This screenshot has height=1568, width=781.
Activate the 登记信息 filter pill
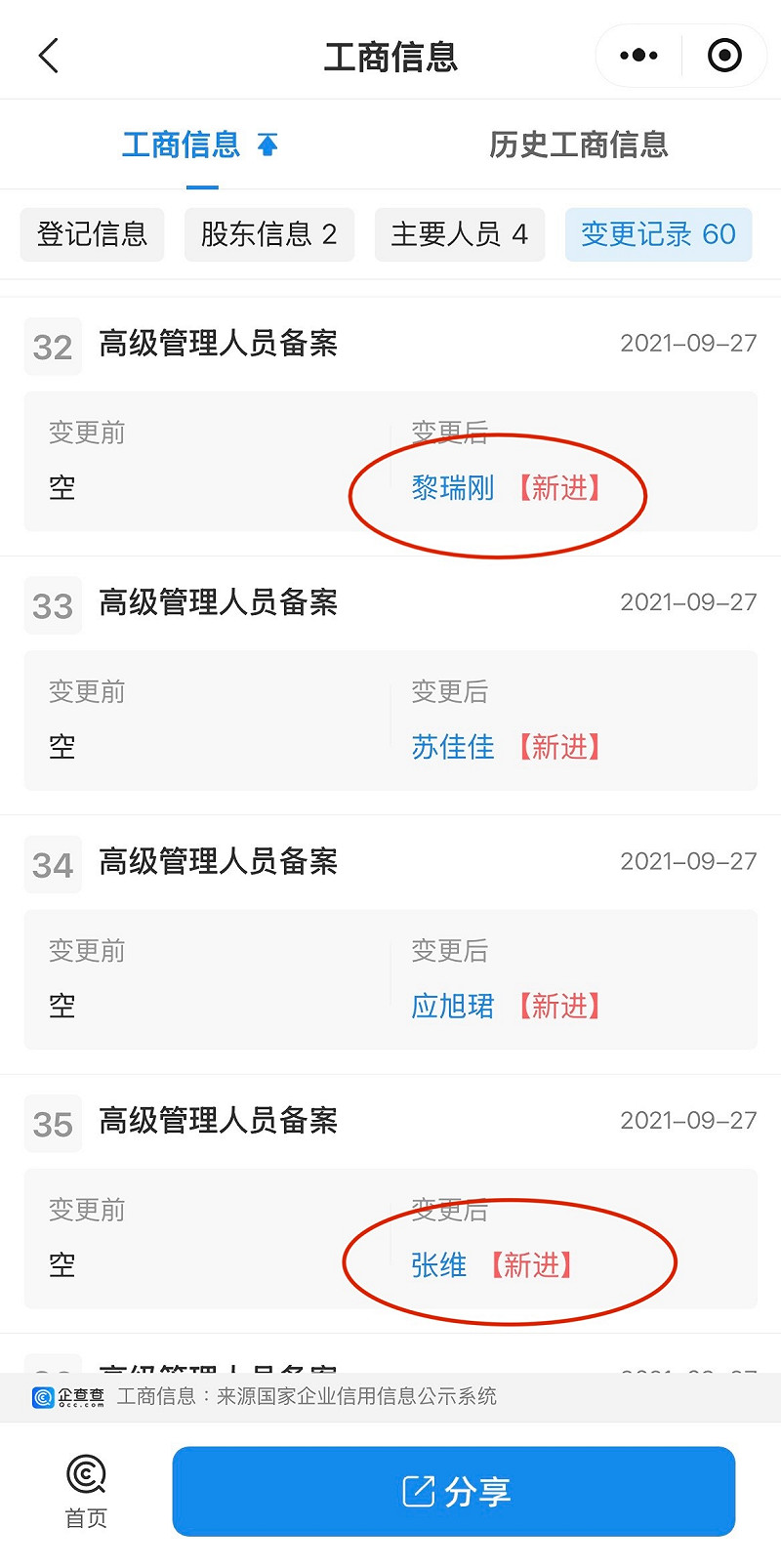point(92,234)
